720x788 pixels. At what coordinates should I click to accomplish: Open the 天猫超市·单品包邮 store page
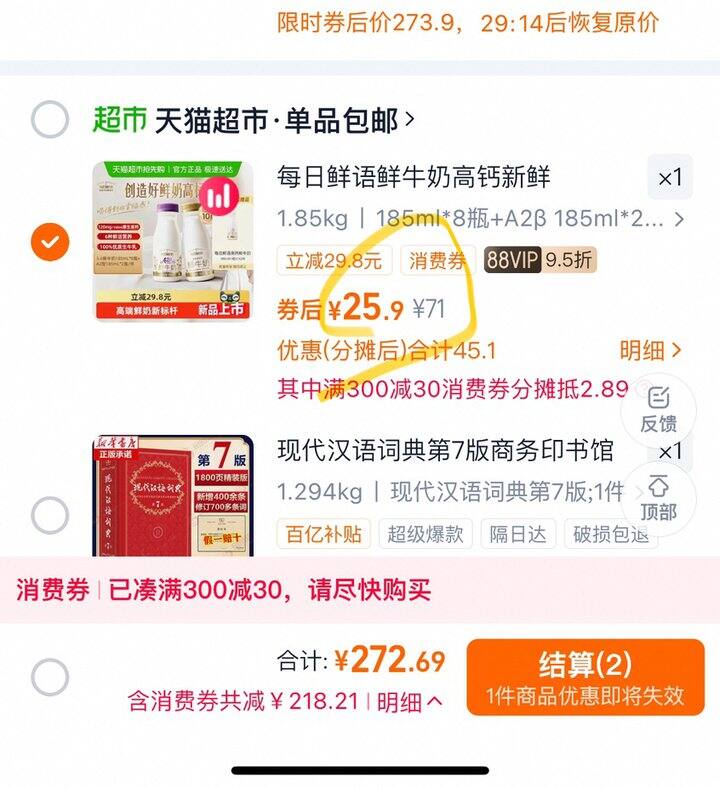pos(284,121)
